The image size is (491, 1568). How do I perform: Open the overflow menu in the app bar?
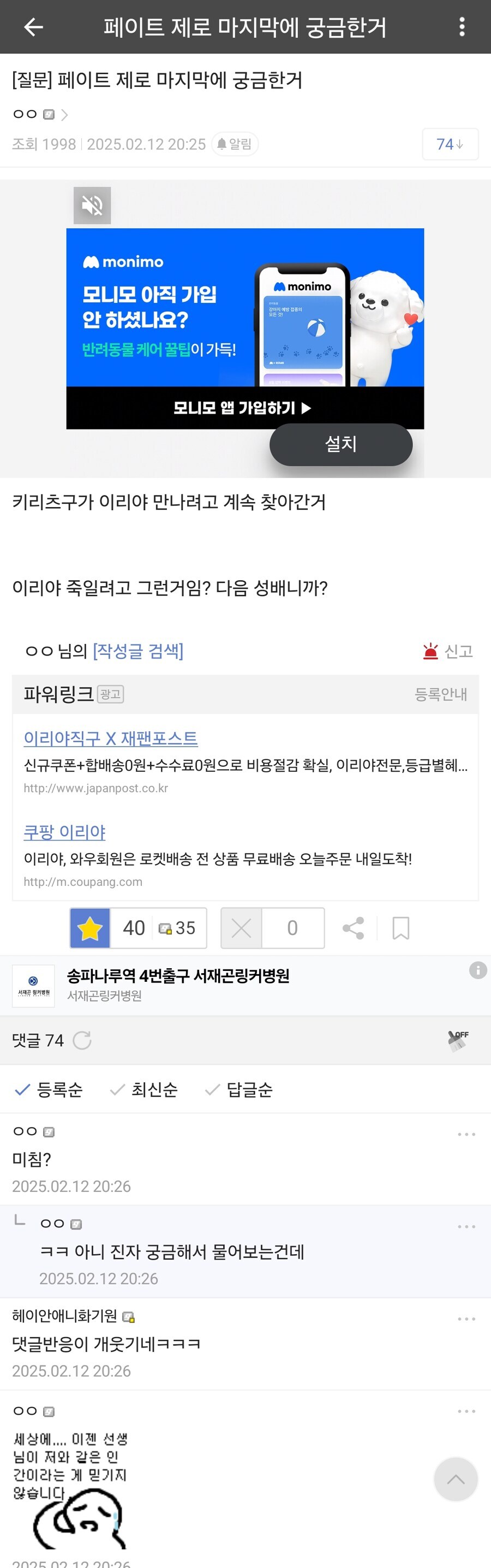pos(462,27)
